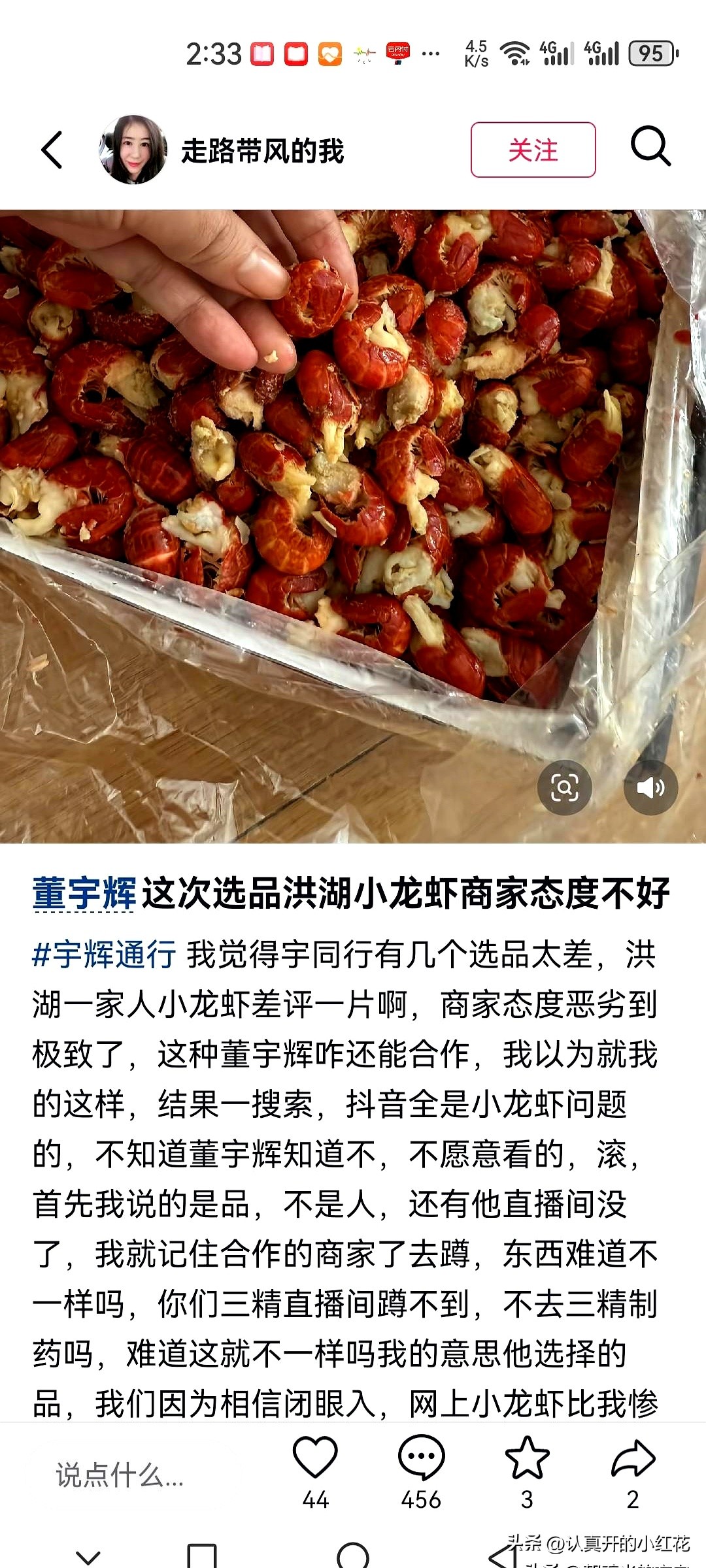Viewport: 706px width, 1568px height.
Task: Open the 董宇辉 linked keyword
Action: coord(84,893)
